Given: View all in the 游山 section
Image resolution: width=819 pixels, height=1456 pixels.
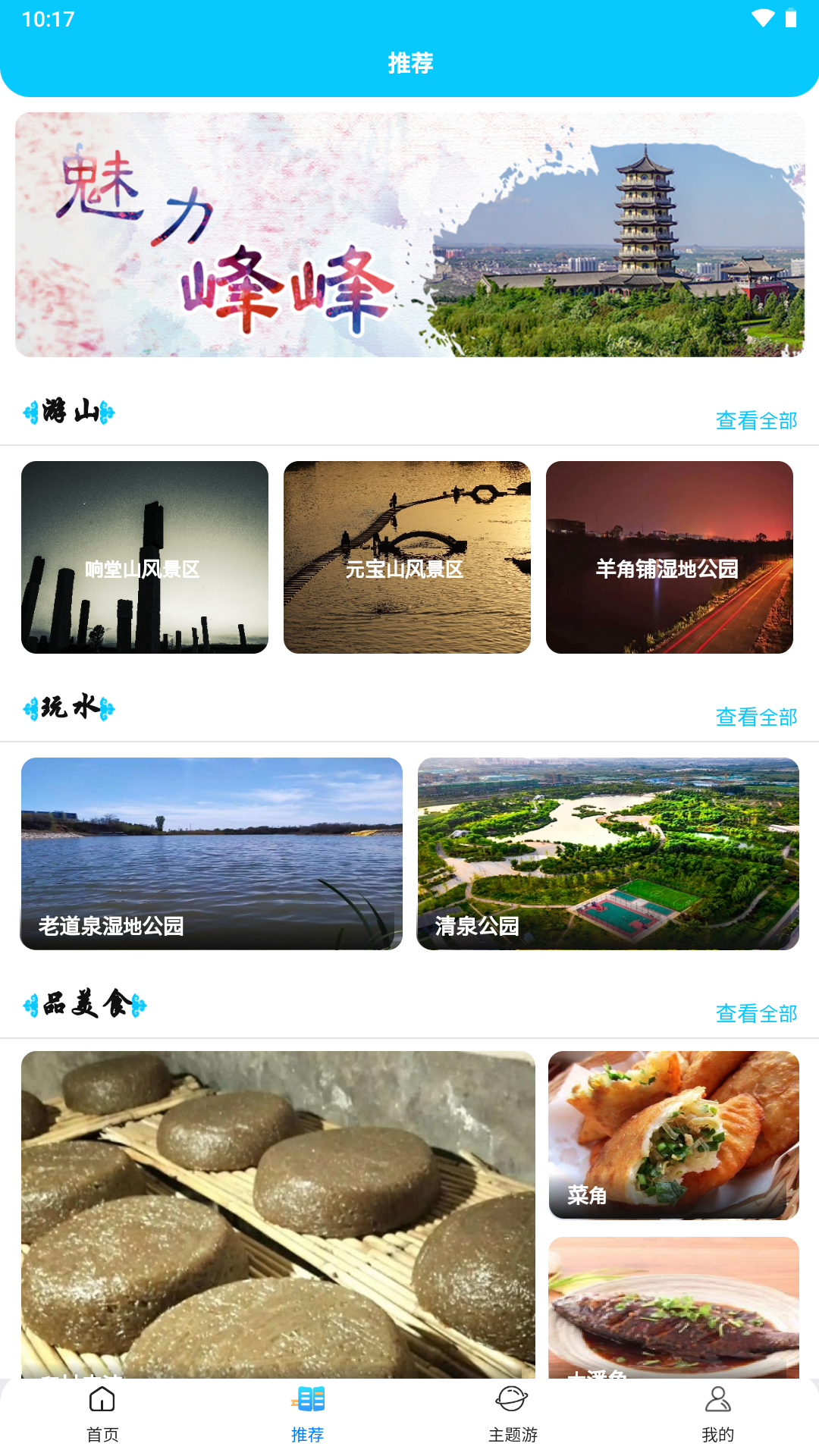Looking at the screenshot, I should (756, 421).
